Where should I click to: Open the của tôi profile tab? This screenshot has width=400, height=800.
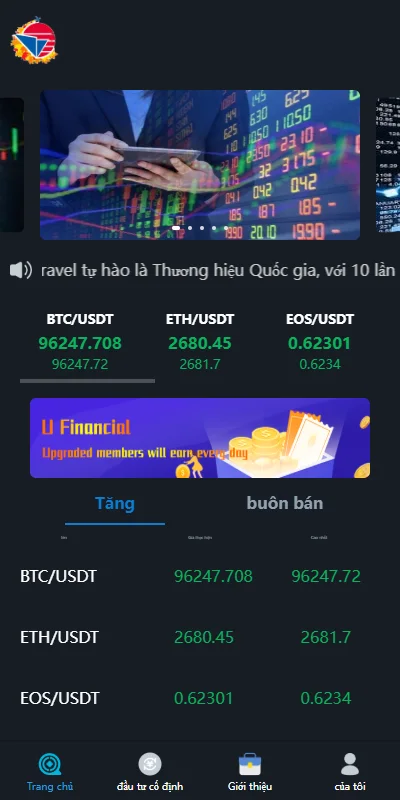350,772
